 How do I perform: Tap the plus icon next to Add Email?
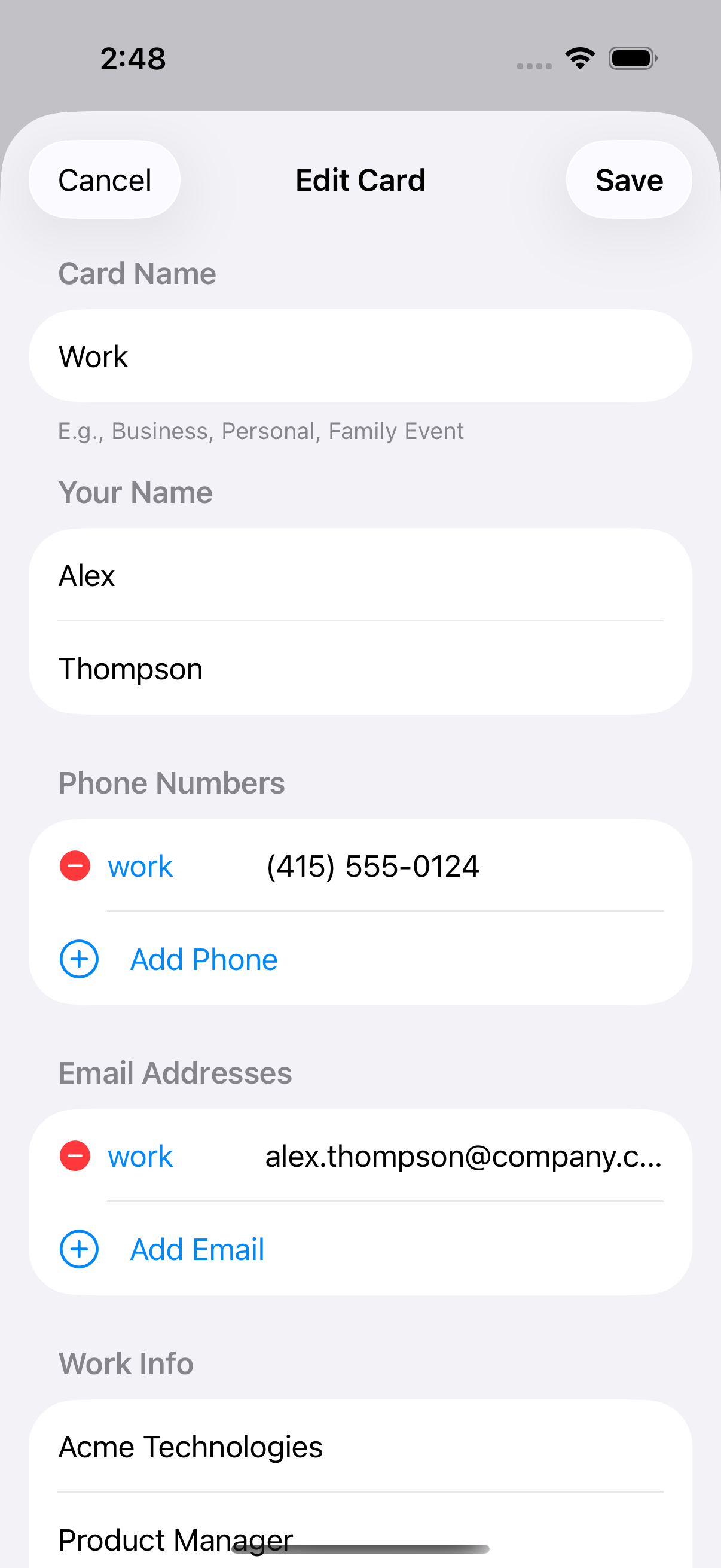[x=79, y=1249]
